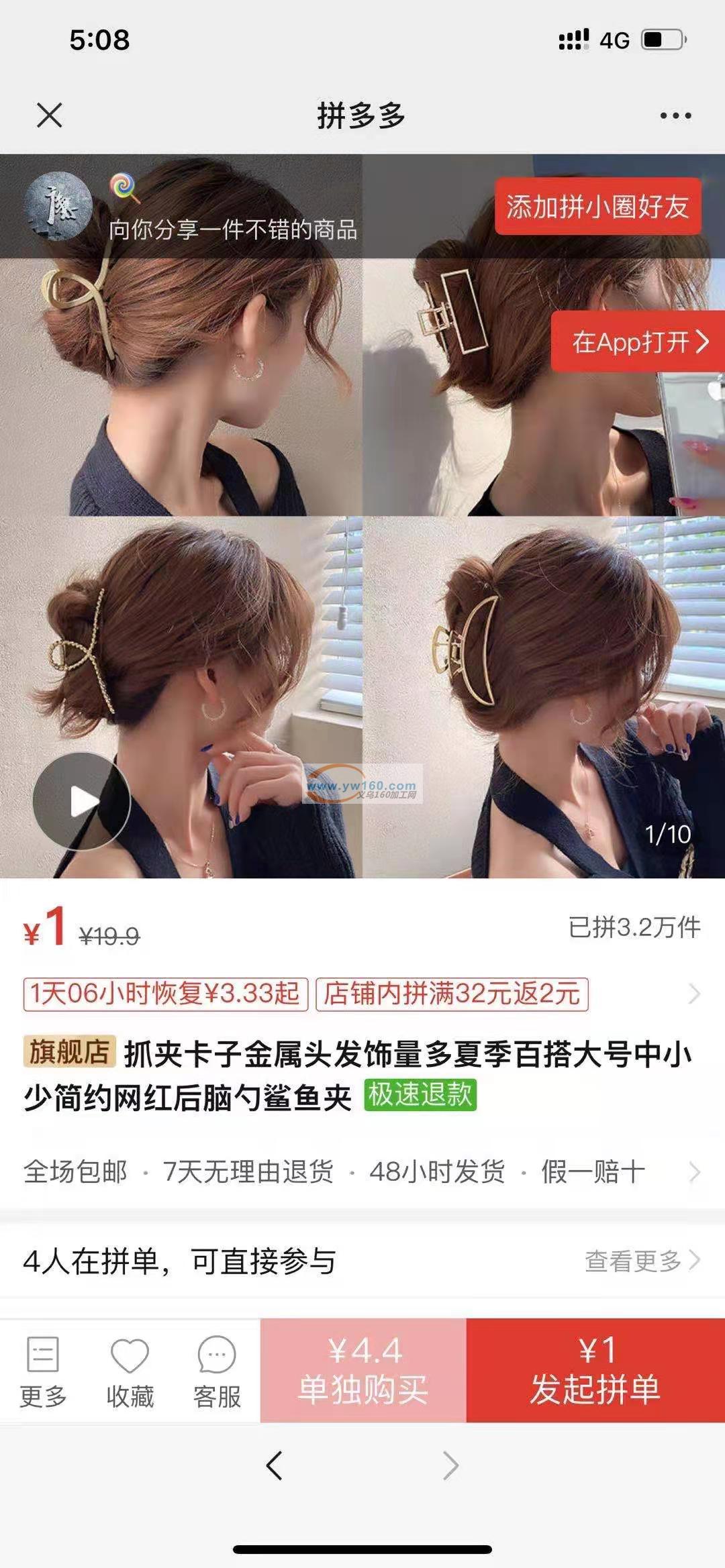Image resolution: width=725 pixels, height=1568 pixels.
Task: Open product in app via 在App打开
Action: click(x=638, y=342)
